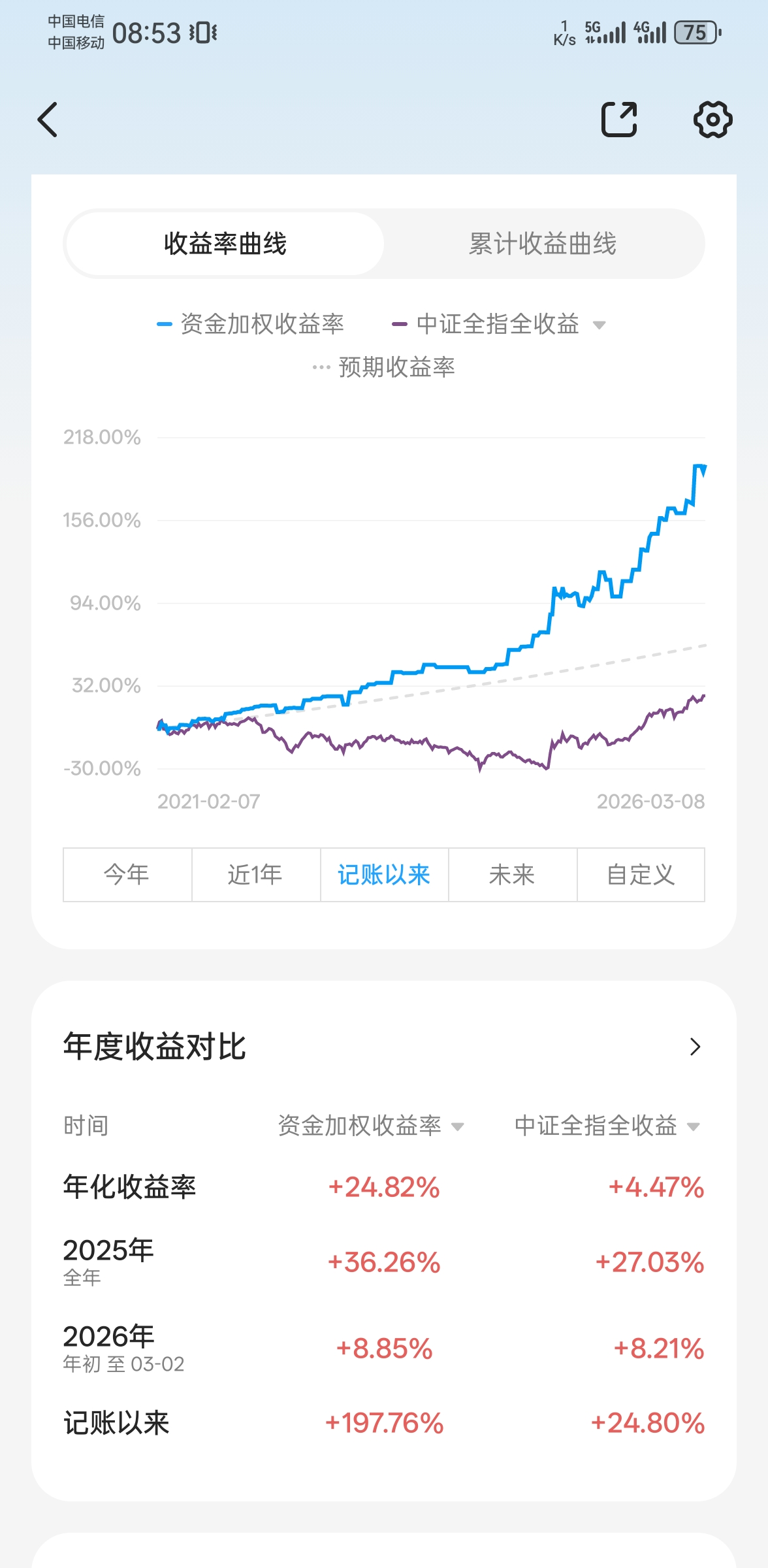Image resolution: width=768 pixels, height=1568 pixels.
Task: Expand the 中证全指全收益 benchmark dropdown in chart legend
Action: pyautogui.click(x=599, y=325)
